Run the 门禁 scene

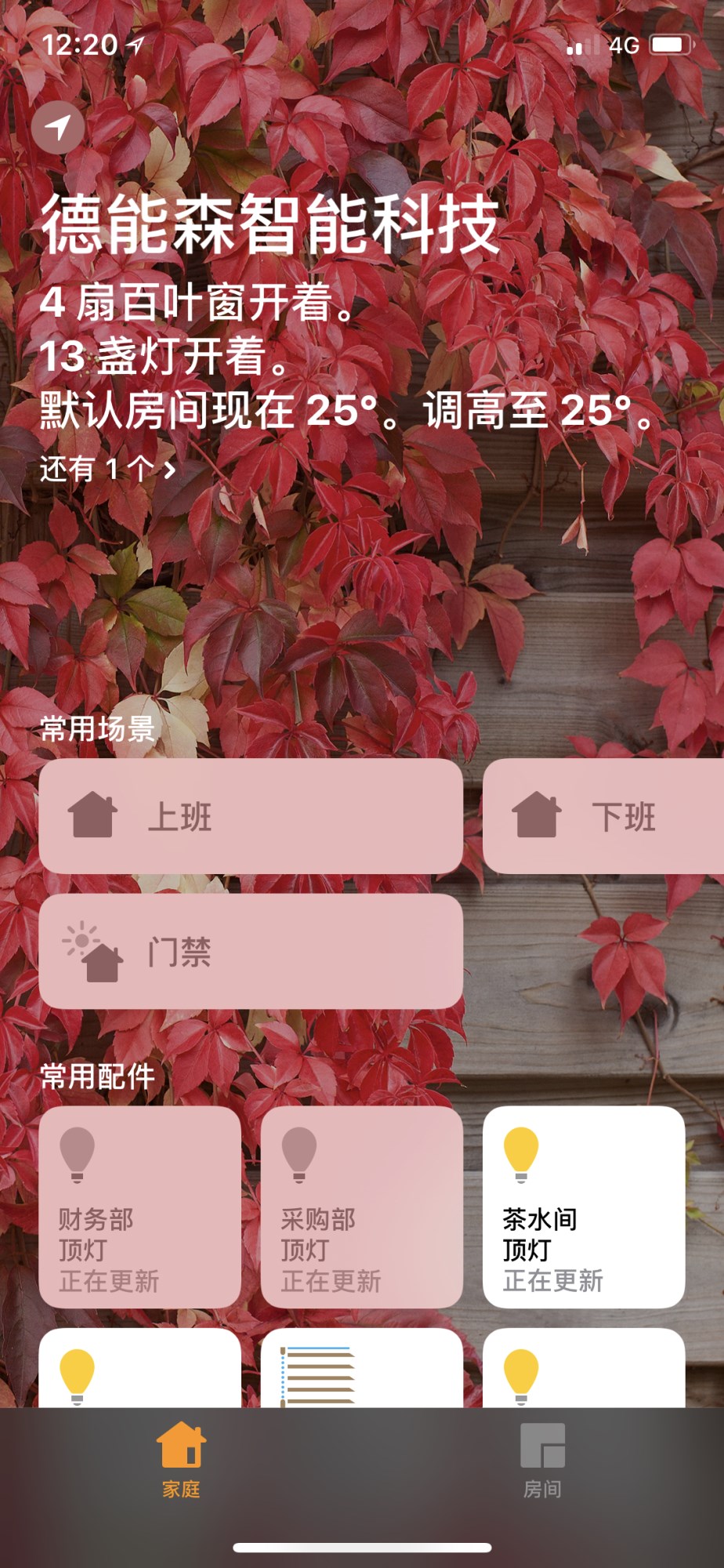tap(250, 951)
